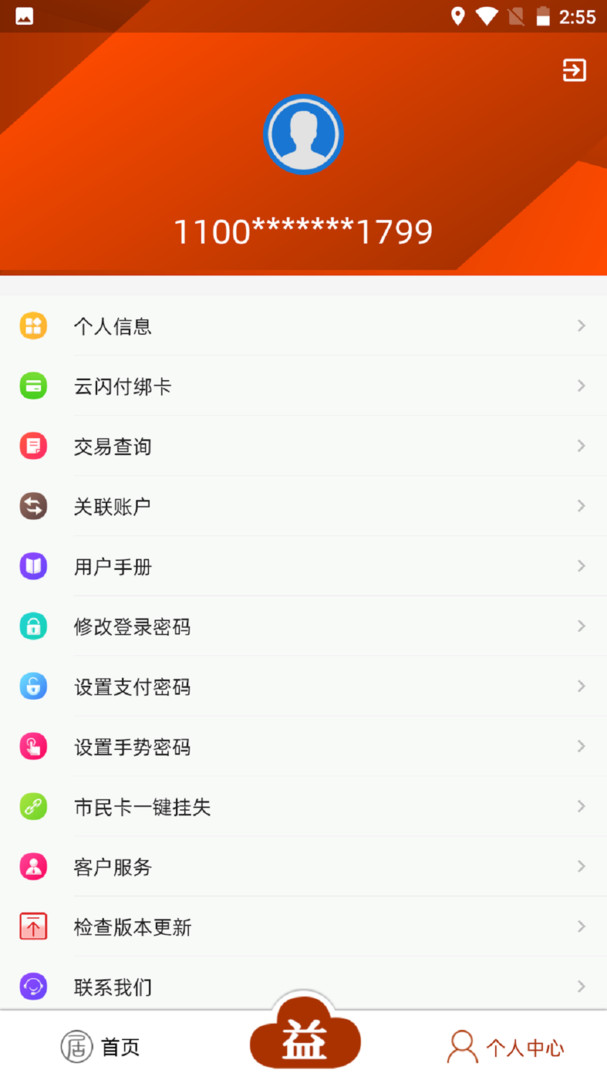Open 关联账户 linked accounts
This screenshot has height=1080, width=607.
tap(303, 506)
